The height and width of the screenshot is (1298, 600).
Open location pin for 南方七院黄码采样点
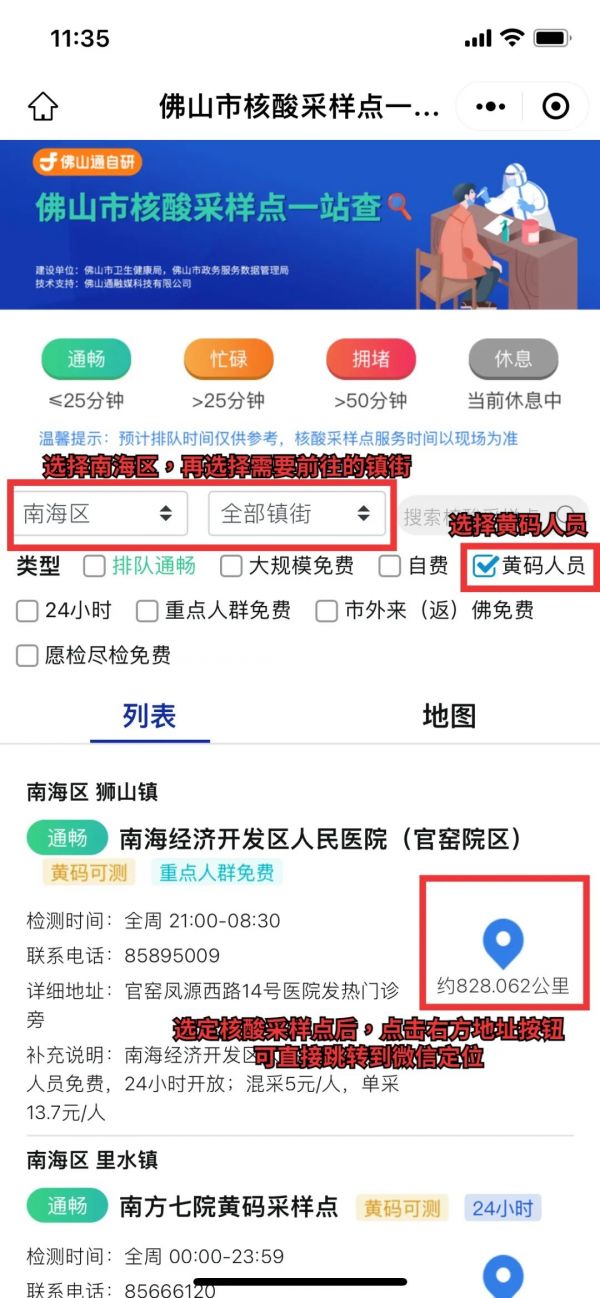pyautogui.click(x=503, y=1276)
